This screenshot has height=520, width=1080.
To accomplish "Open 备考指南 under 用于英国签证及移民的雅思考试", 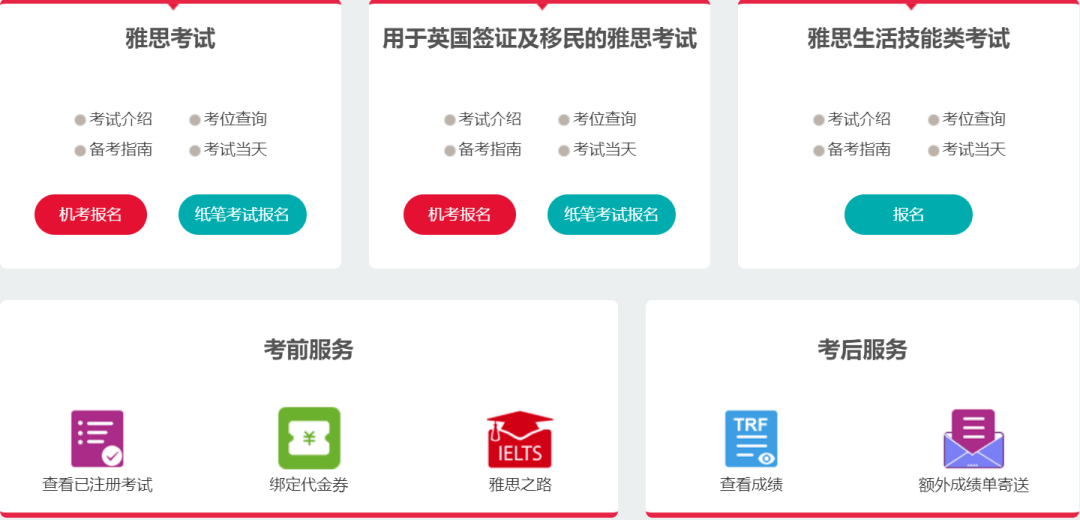I will [x=489, y=149].
